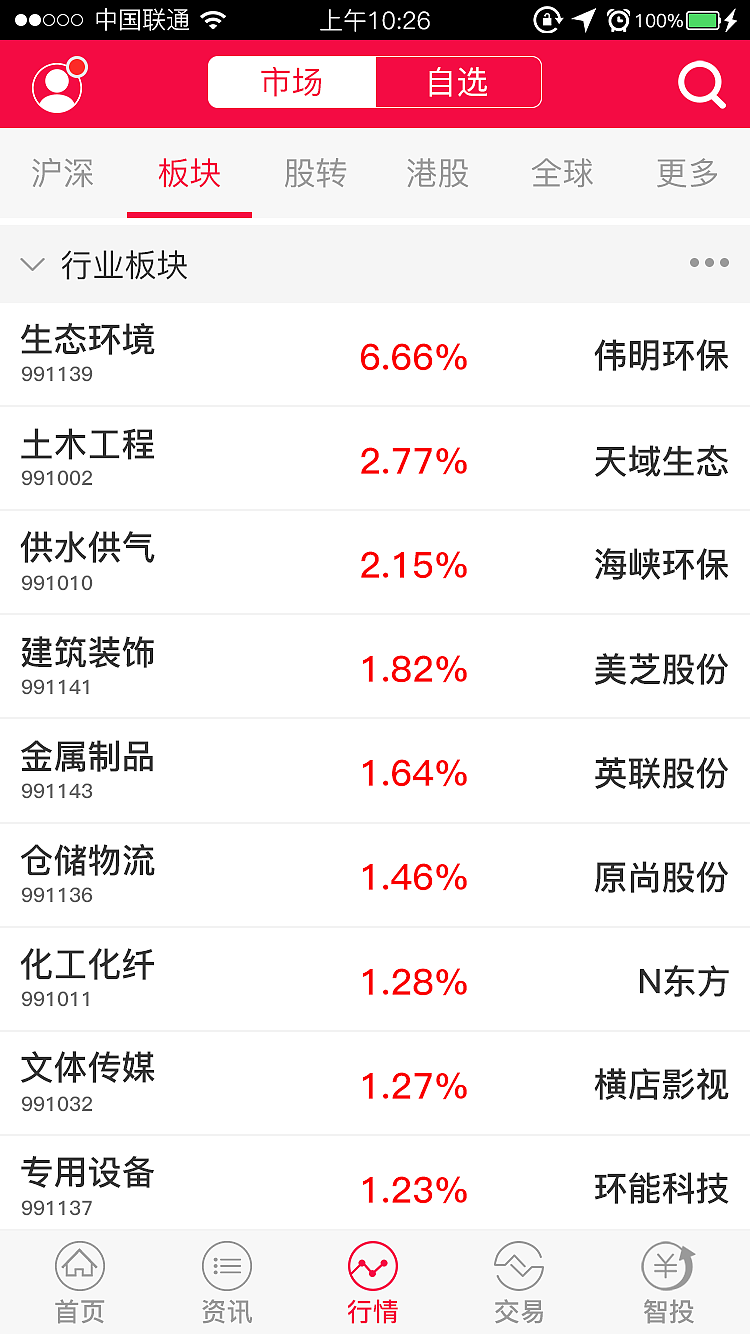The width and height of the screenshot is (750, 1334).
Task: Open the search magnifier icon
Action: pyautogui.click(x=701, y=84)
